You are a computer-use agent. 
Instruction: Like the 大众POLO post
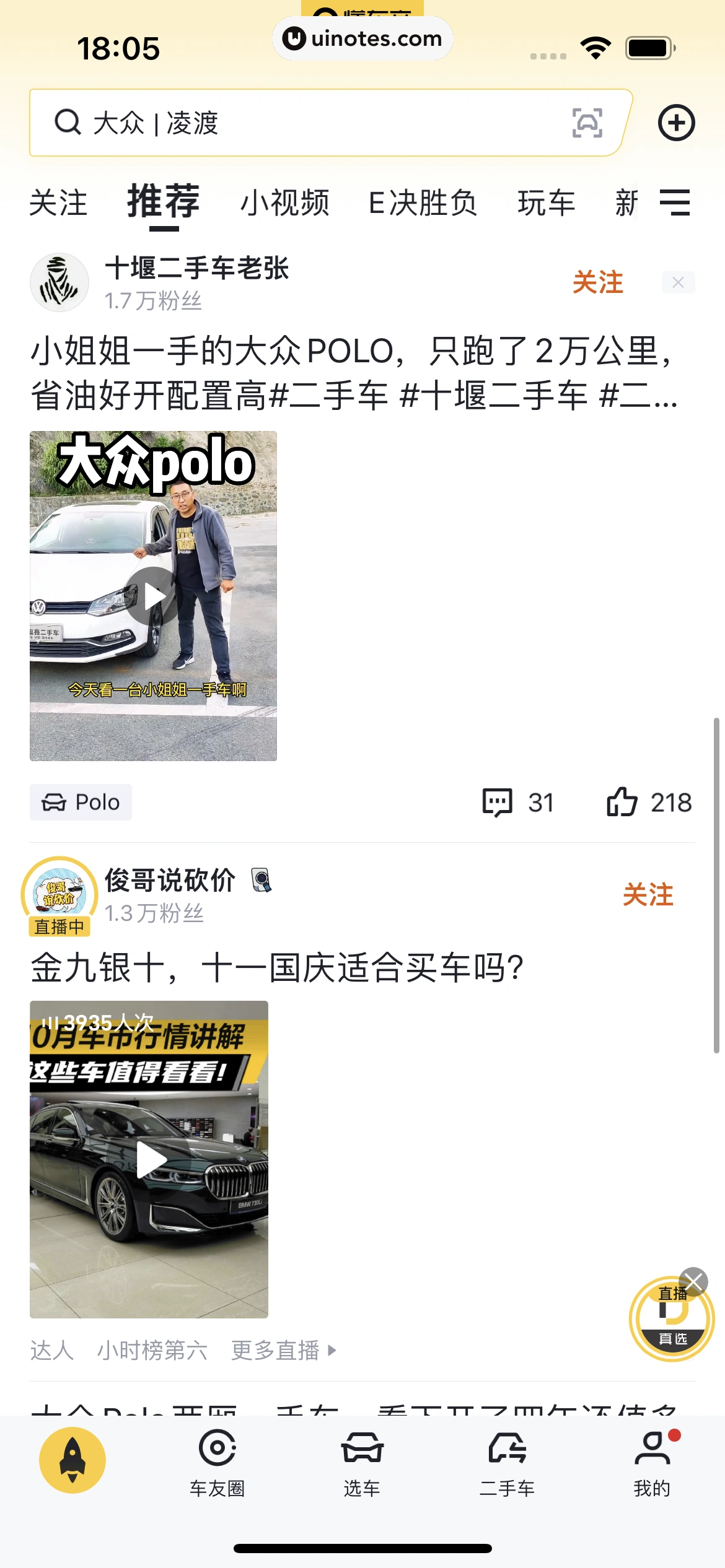648,803
